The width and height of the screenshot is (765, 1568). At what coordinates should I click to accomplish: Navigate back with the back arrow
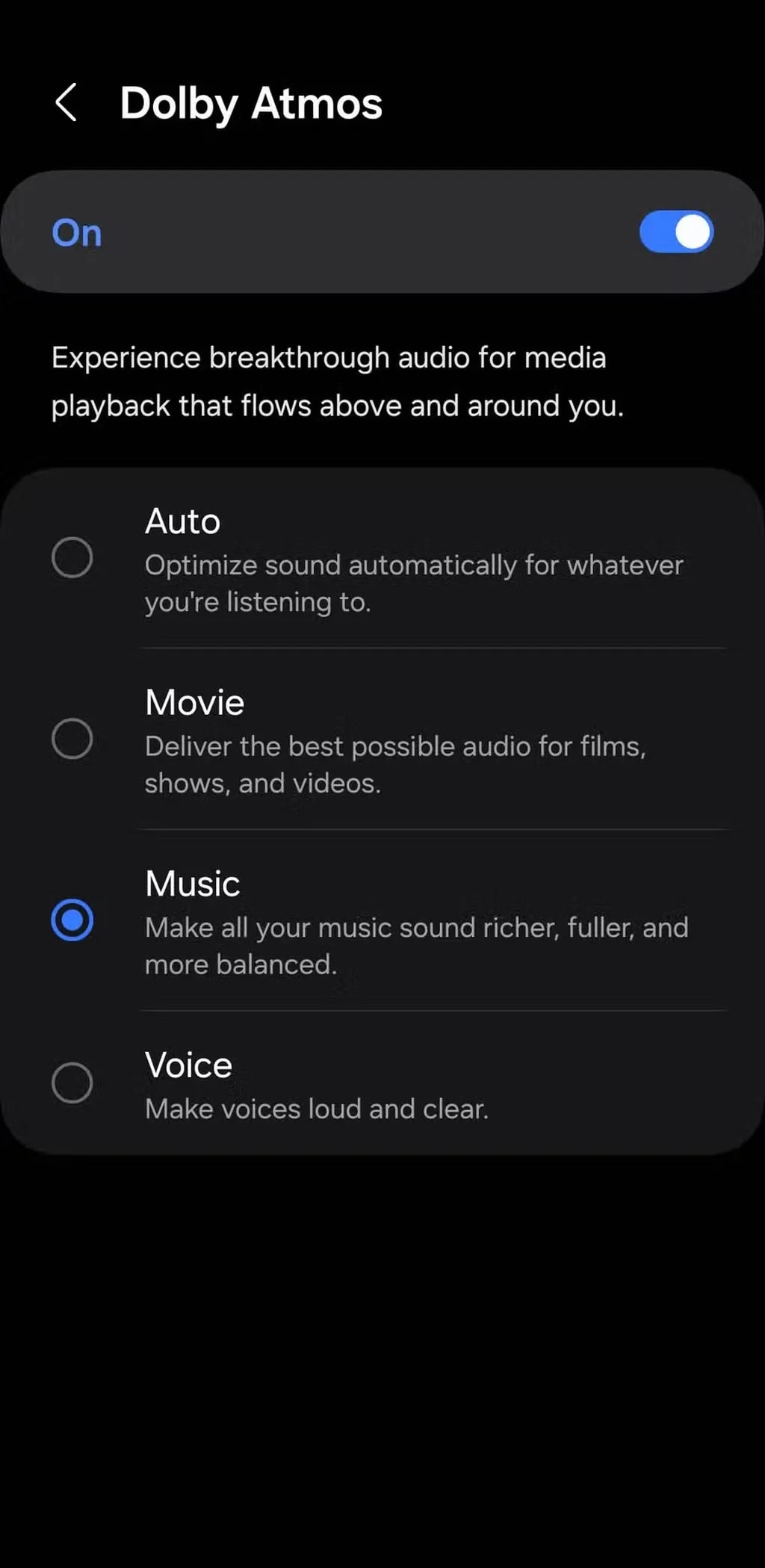coord(68,103)
